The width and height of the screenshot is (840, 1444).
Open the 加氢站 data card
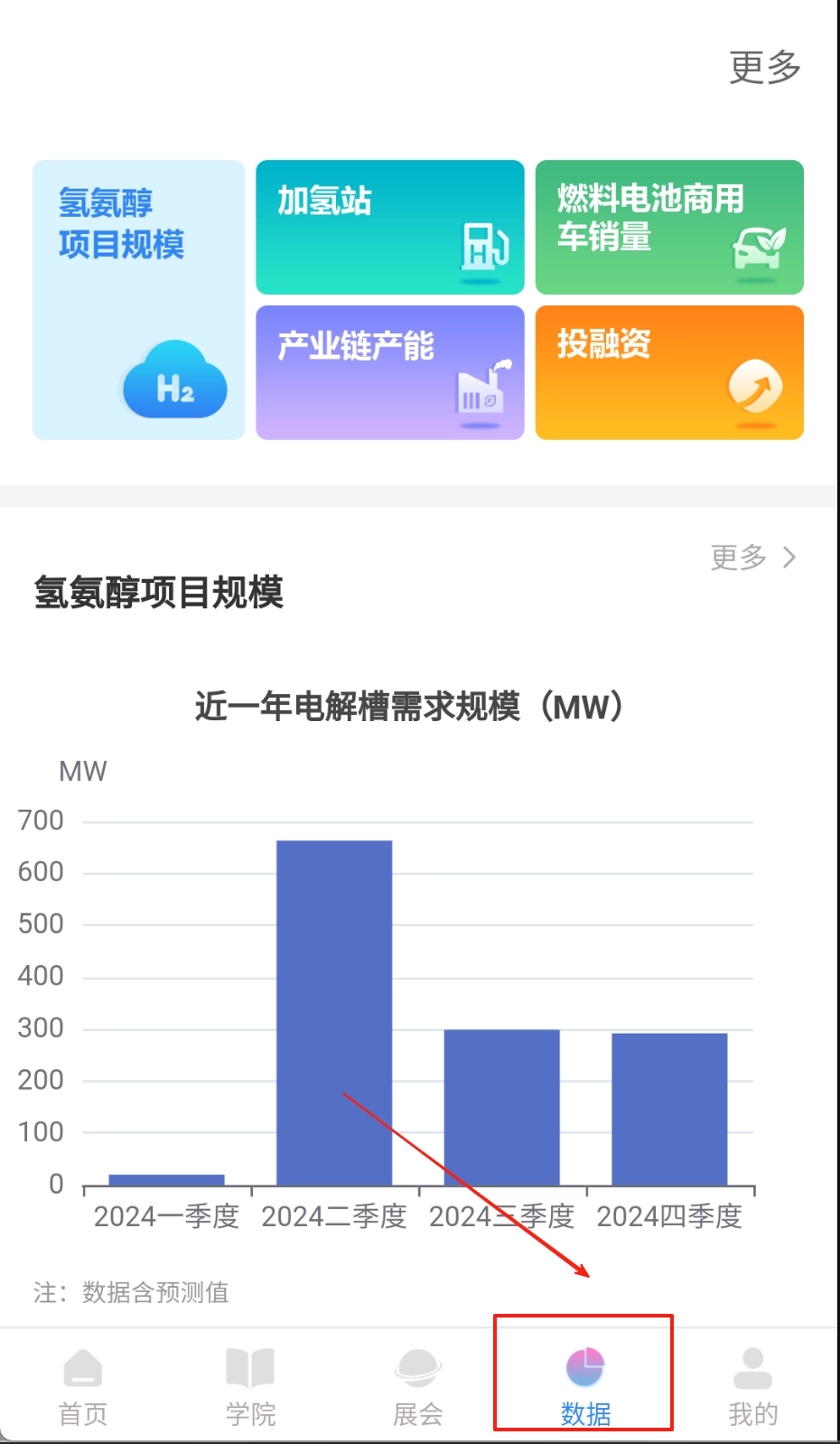[389, 227]
